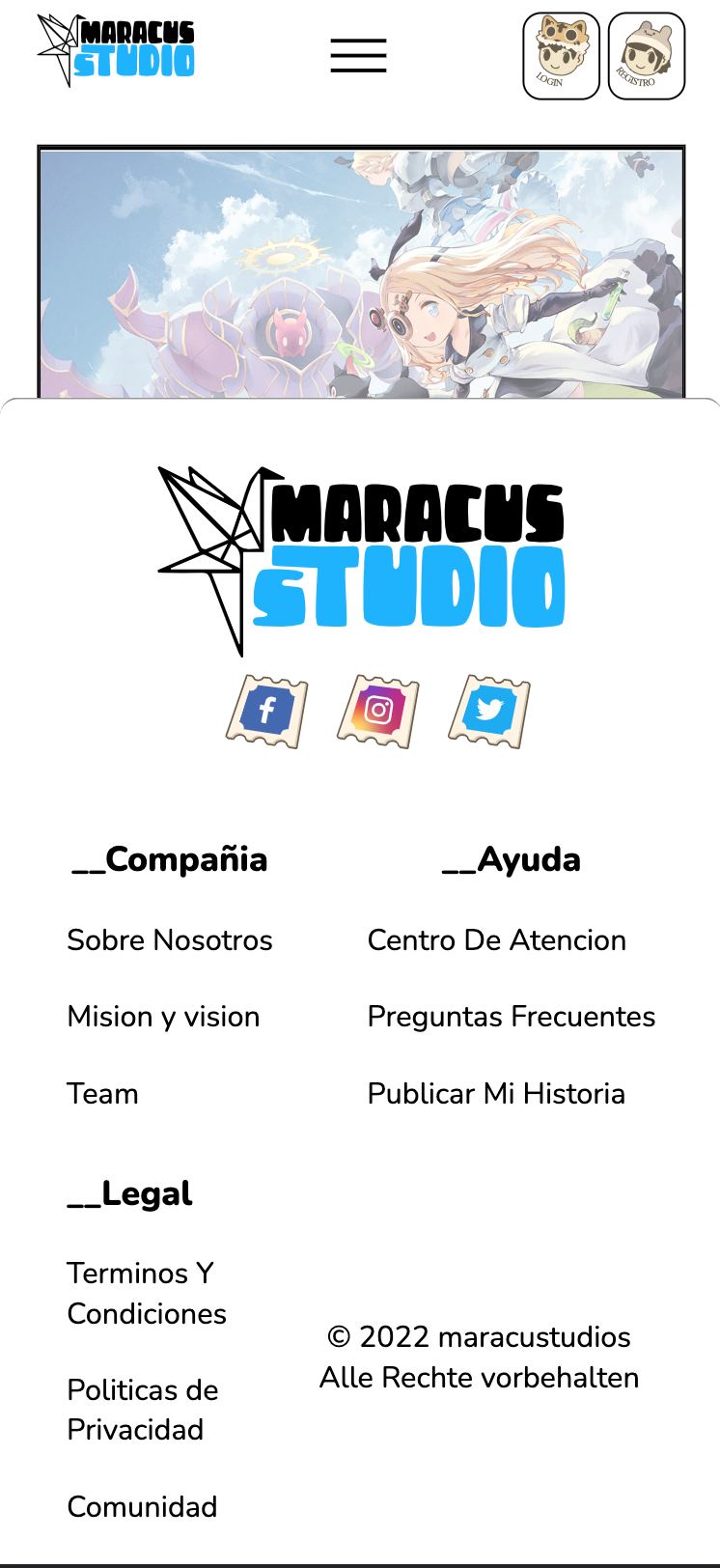The height and width of the screenshot is (1568, 720).
Task: Open the Maracus Studio Facebook page
Action: point(267,712)
